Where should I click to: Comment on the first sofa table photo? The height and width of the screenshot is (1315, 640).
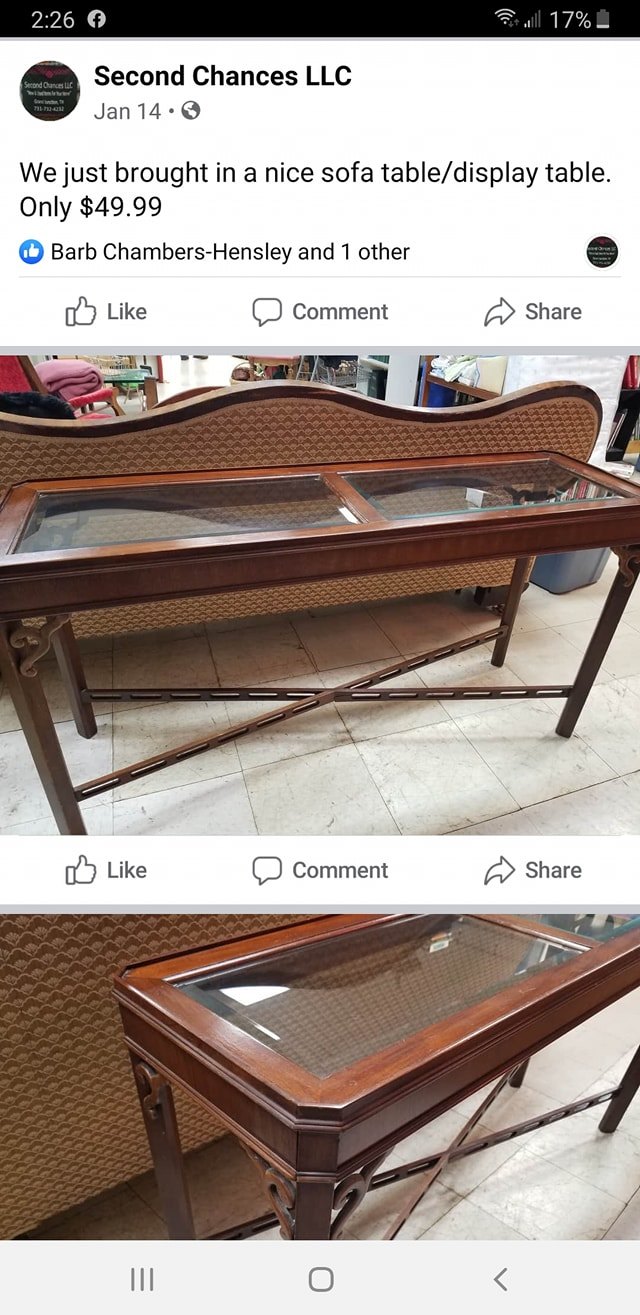pos(320,871)
